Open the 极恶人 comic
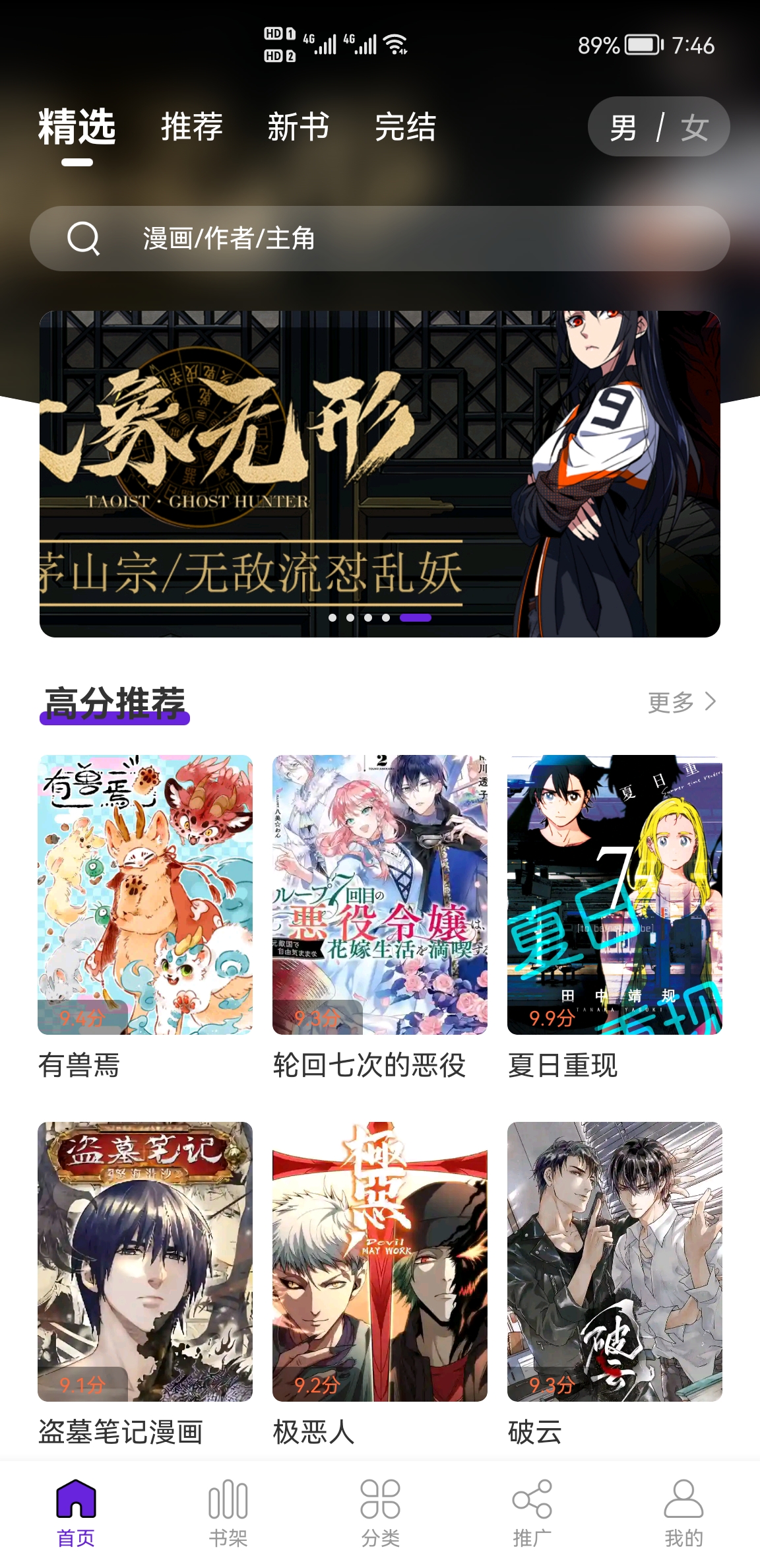 (379, 1261)
